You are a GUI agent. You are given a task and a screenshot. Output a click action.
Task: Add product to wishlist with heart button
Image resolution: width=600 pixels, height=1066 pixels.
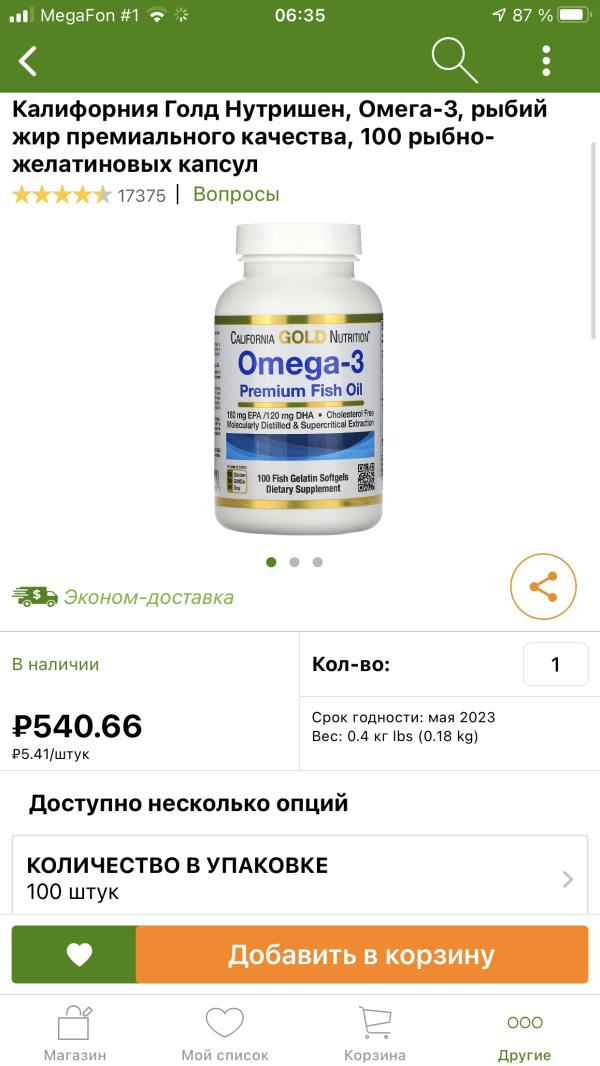pos(78,955)
